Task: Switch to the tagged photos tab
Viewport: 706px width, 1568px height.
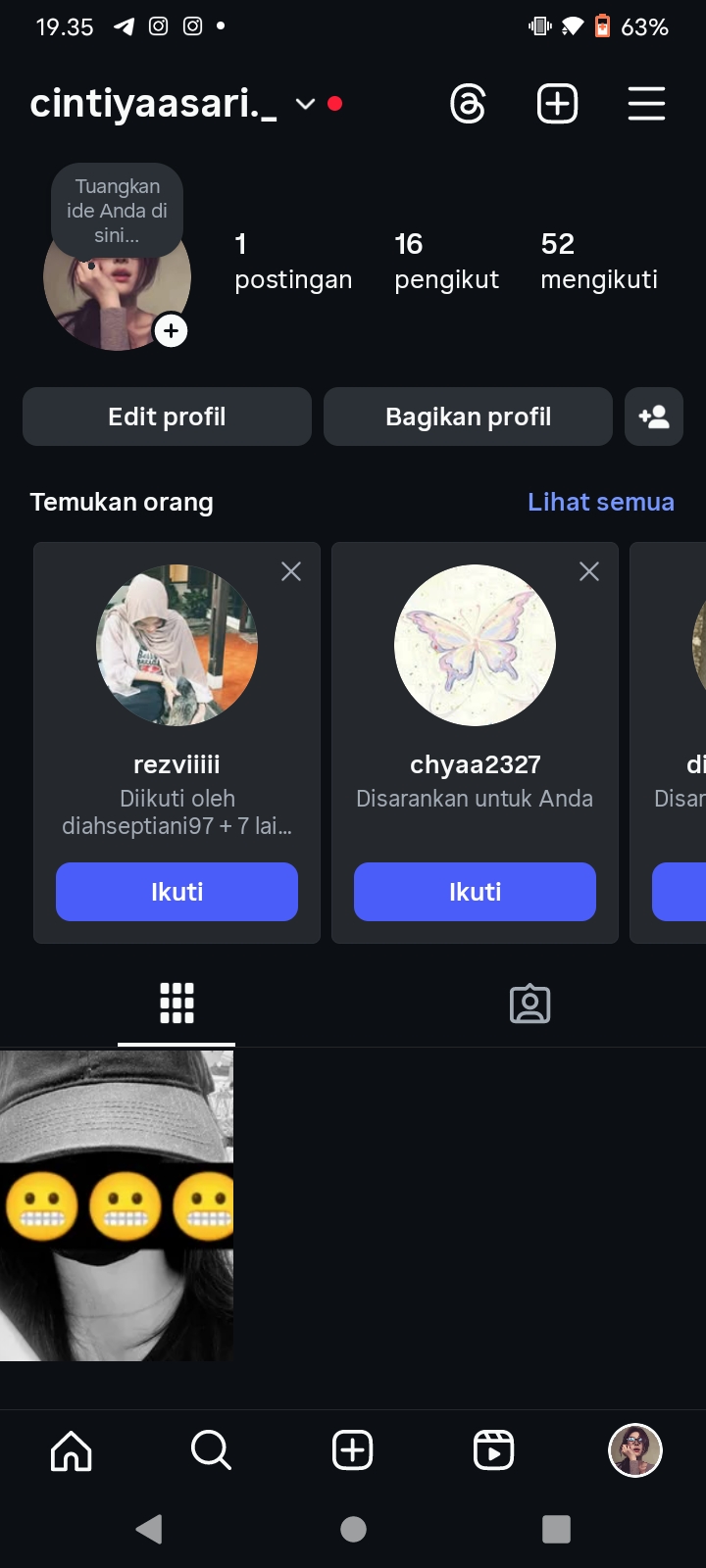Action: click(529, 1004)
